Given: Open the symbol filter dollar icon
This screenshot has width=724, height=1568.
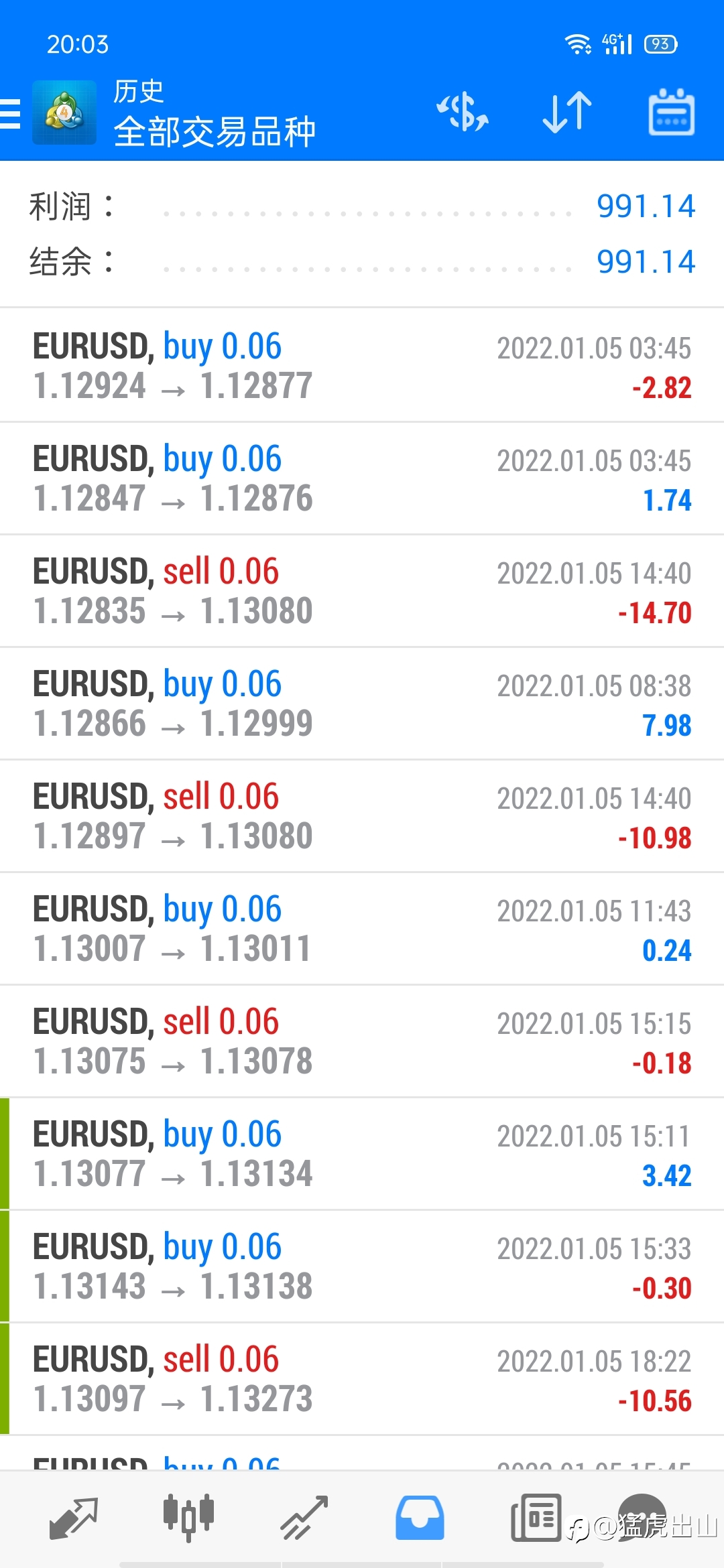Looking at the screenshot, I should click(463, 112).
